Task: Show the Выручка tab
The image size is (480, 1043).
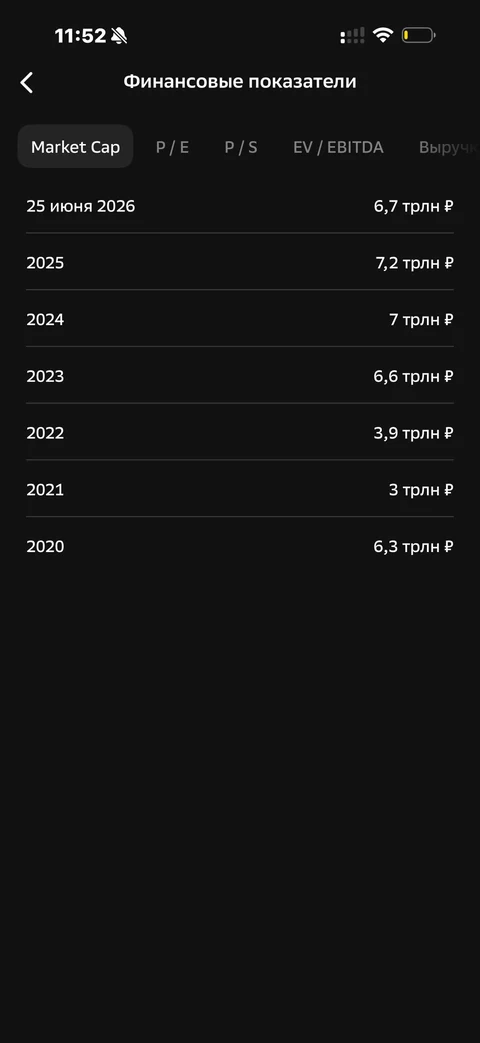Action: [x=449, y=148]
